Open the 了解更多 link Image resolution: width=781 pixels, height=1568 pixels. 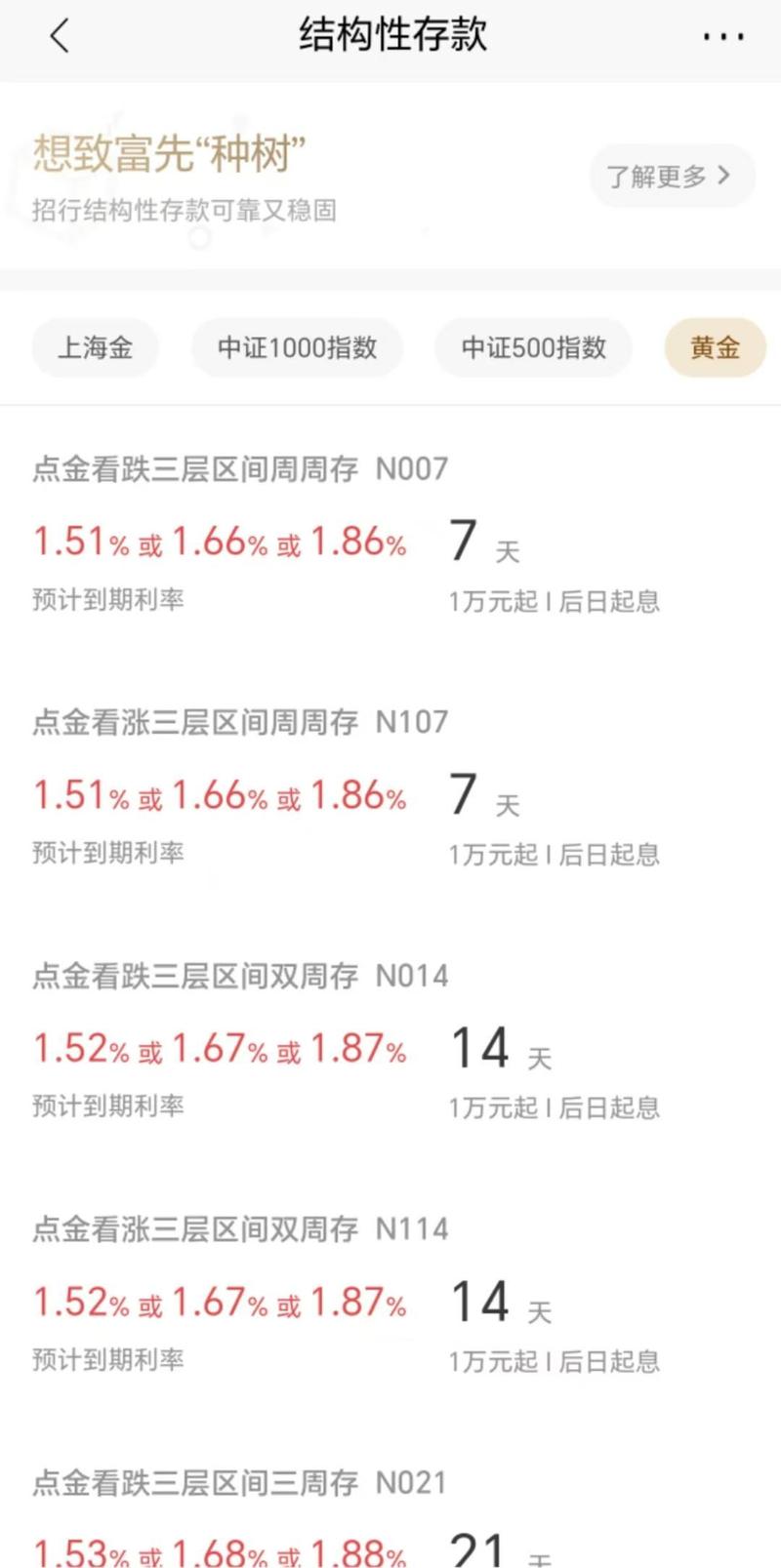tap(672, 176)
